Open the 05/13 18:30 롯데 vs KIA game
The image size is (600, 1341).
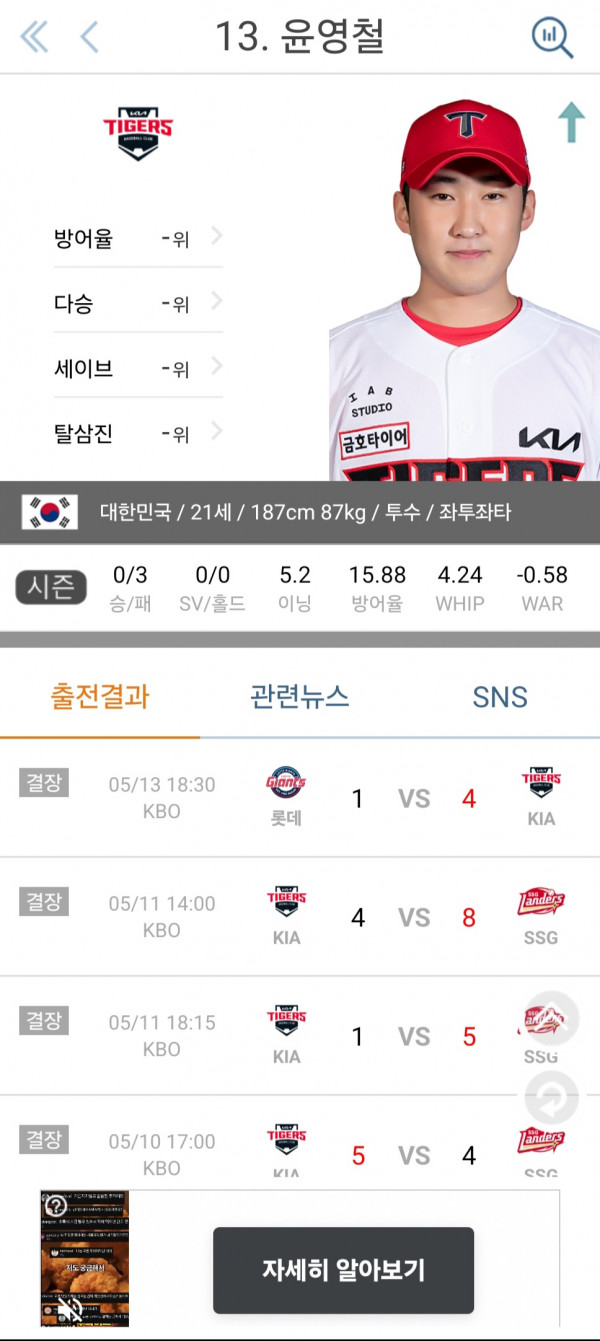(300, 798)
